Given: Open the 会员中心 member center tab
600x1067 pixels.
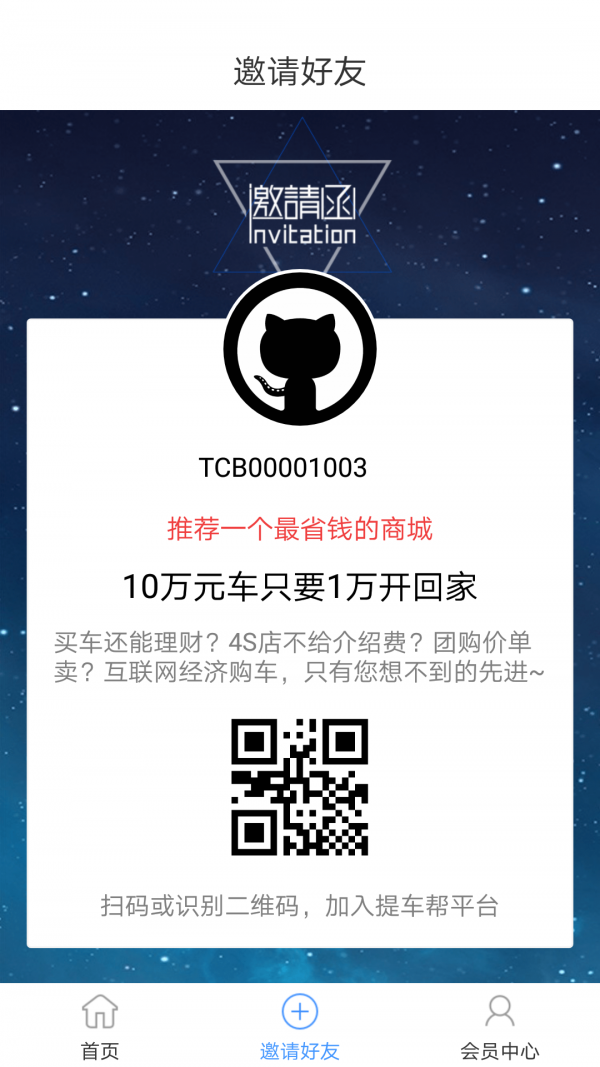Looking at the screenshot, I should (499, 1026).
